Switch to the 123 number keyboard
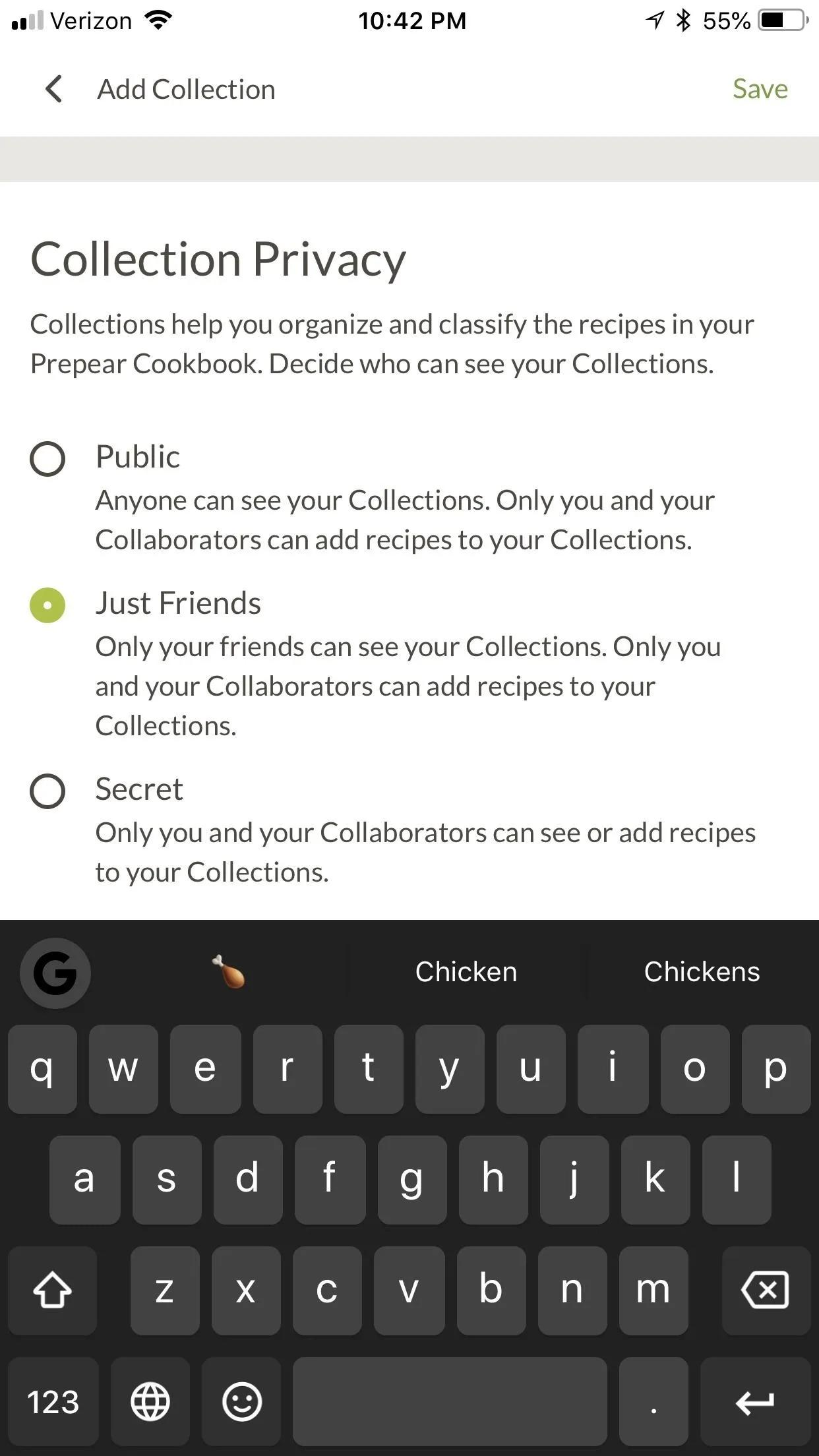 [53, 1402]
